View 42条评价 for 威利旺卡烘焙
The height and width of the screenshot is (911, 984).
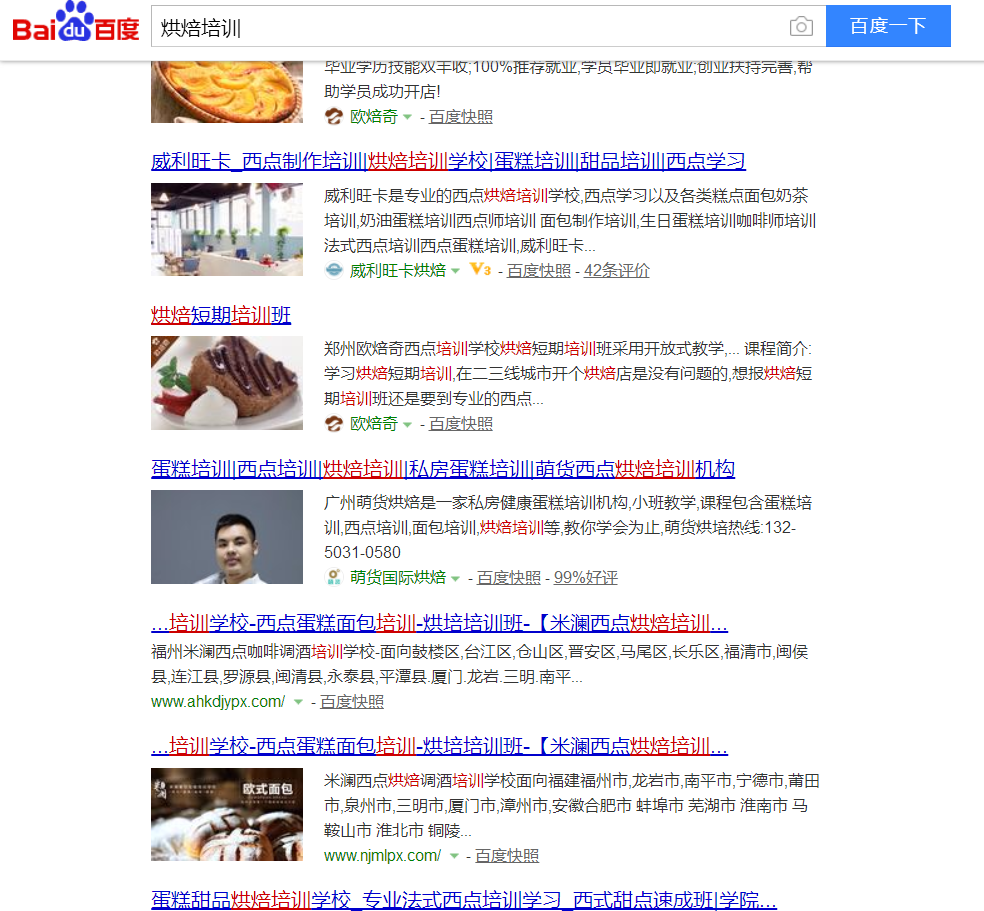616,270
